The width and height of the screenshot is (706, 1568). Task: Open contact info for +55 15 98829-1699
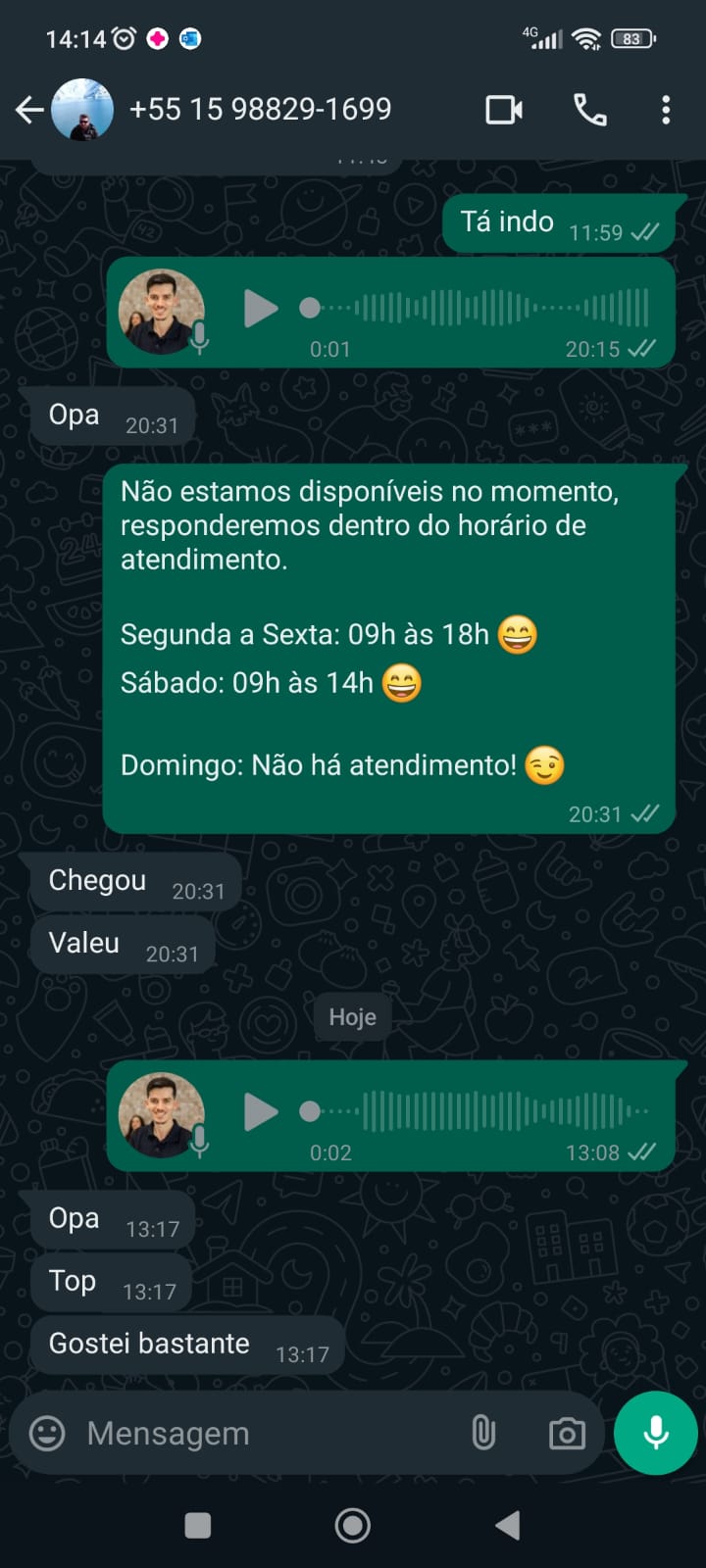pyautogui.click(x=260, y=110)
